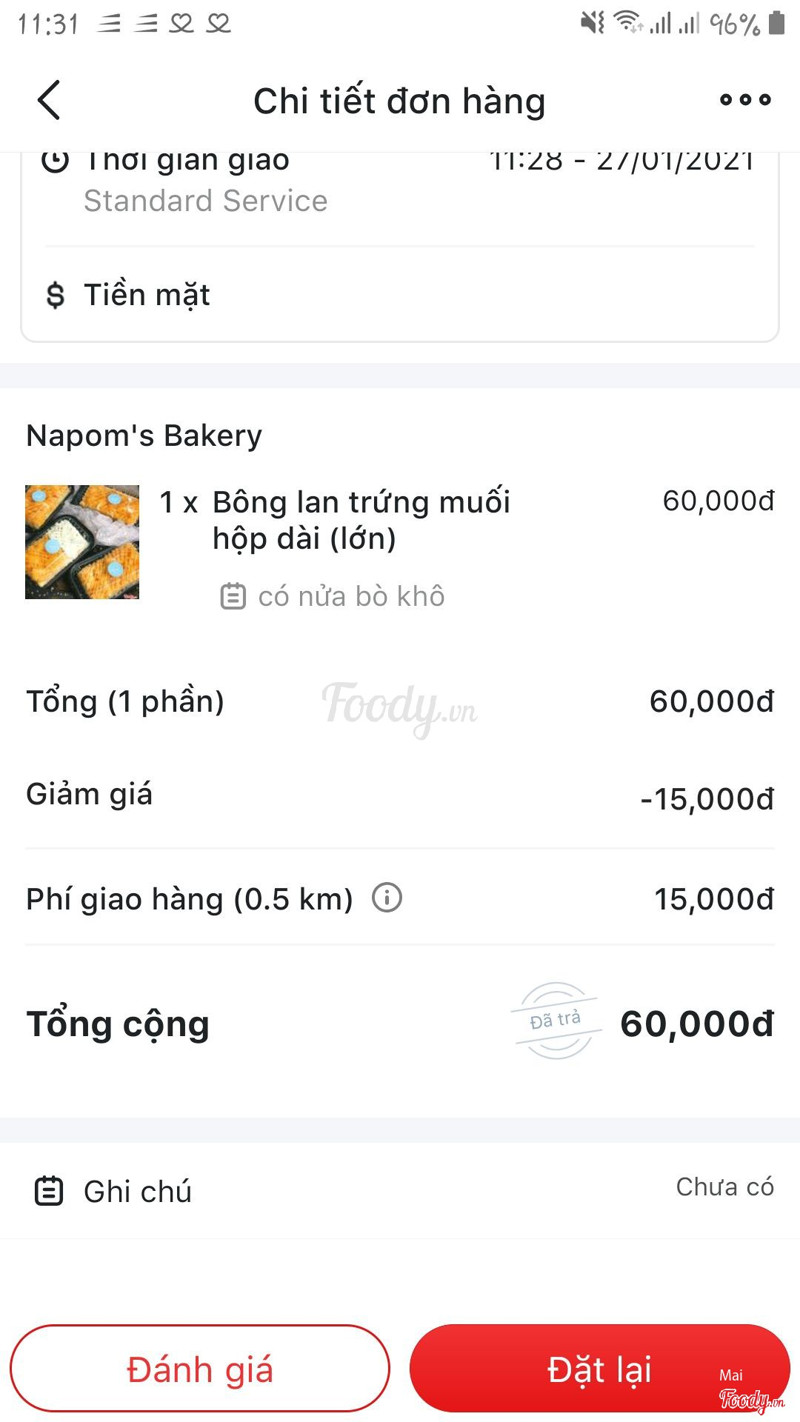Open the three-dot overflow menu
Image resolution: width=800 pixels, height=1422 pixels.
click(x=745, y=100)
